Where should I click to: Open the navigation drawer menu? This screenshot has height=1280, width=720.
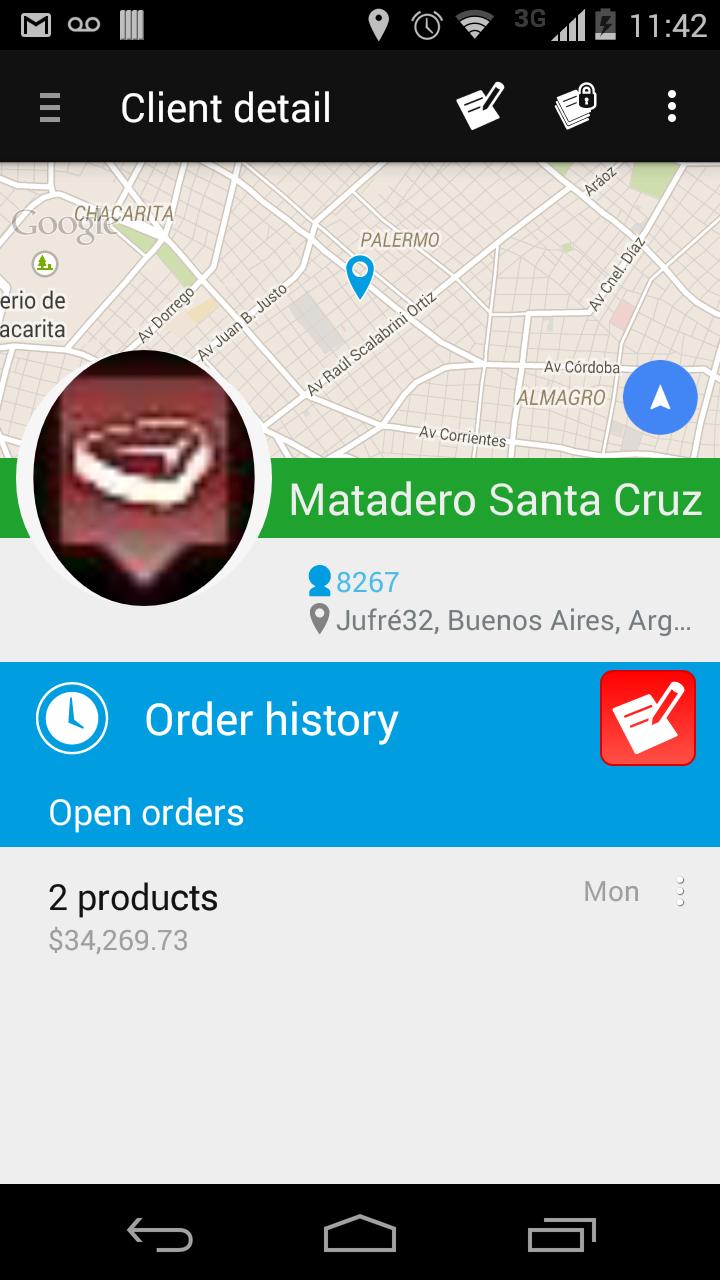[x=50, y=107]
